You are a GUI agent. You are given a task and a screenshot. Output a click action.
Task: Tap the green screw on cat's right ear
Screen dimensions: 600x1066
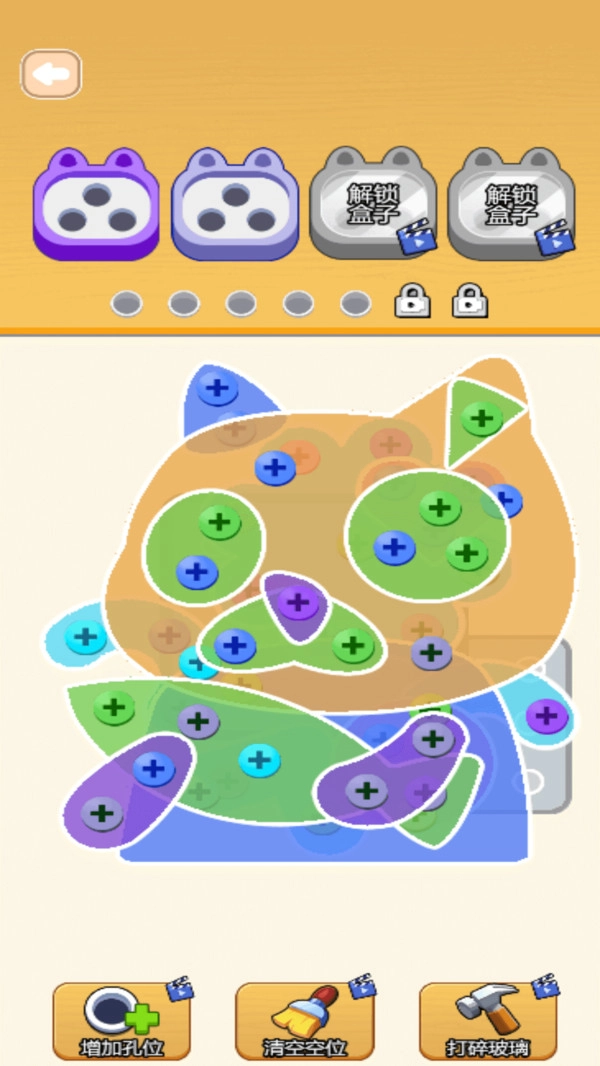[482, 418]
